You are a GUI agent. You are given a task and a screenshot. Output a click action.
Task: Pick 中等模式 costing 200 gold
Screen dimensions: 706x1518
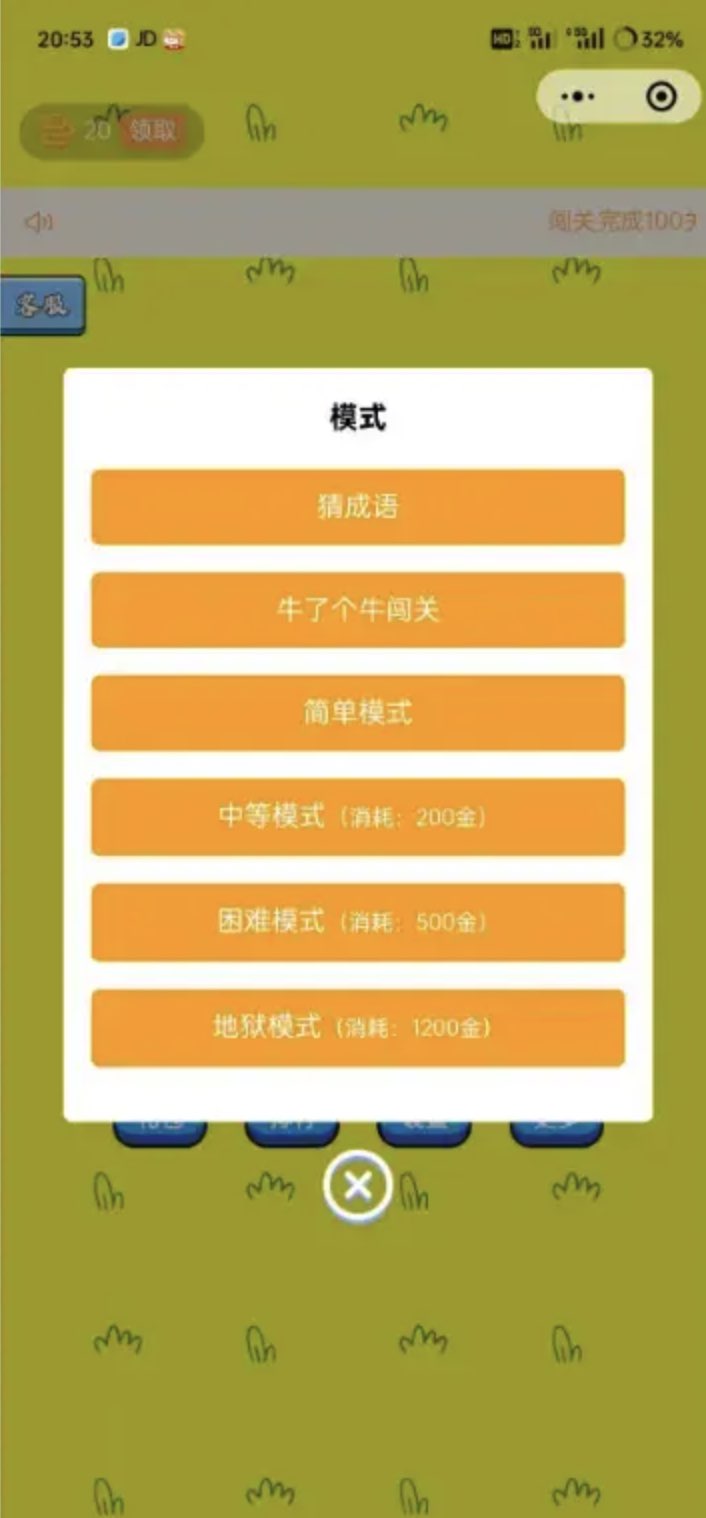click(x=357, y=817)
